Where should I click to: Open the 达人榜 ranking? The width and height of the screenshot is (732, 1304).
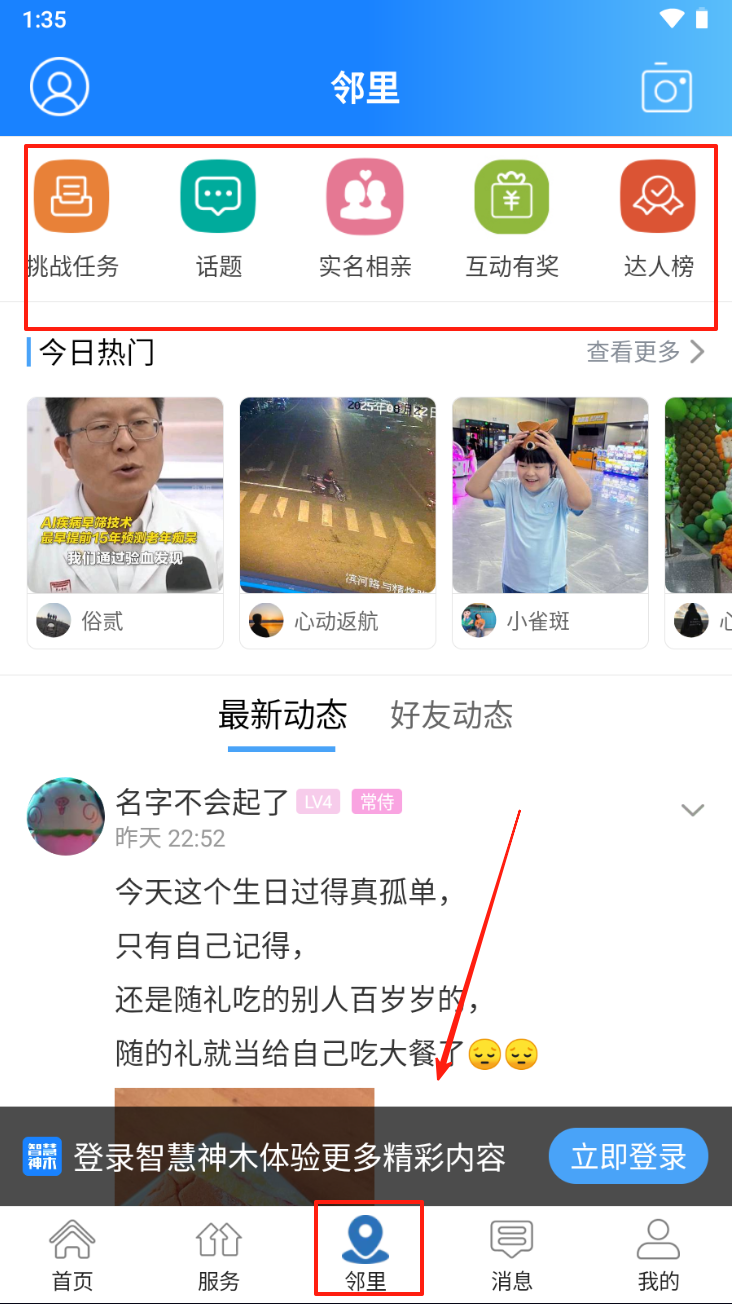point(658,218)
